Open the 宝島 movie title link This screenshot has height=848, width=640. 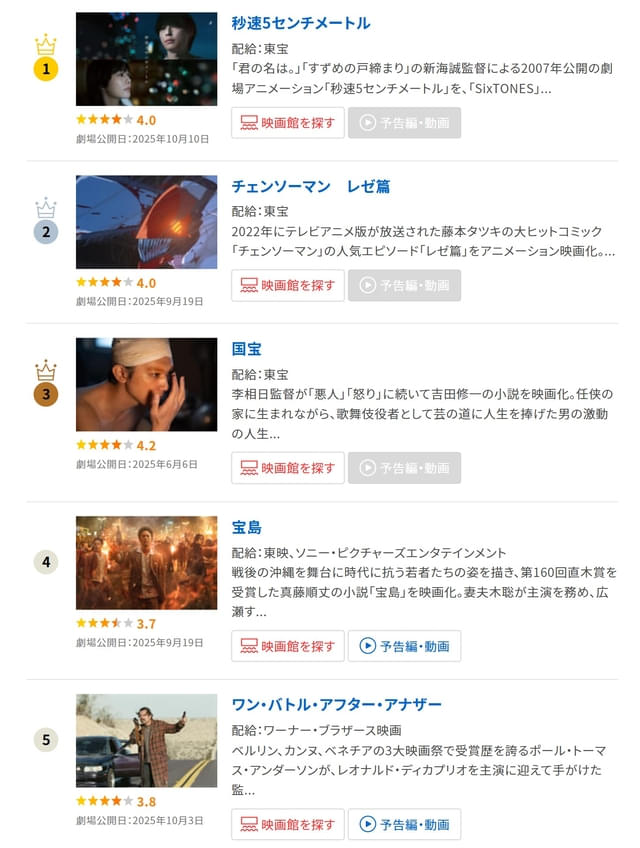(246, 527)
